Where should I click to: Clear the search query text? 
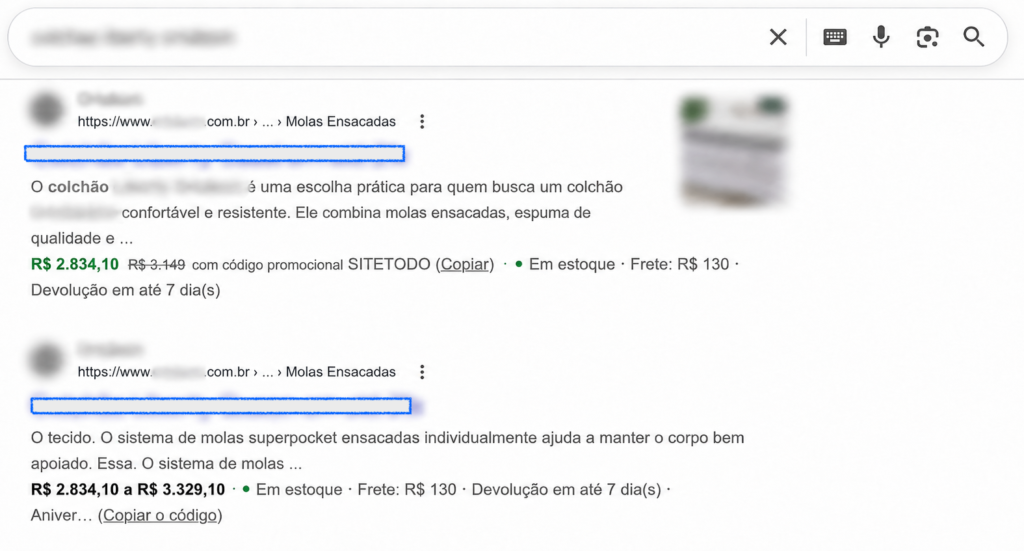tap(778, 37)
